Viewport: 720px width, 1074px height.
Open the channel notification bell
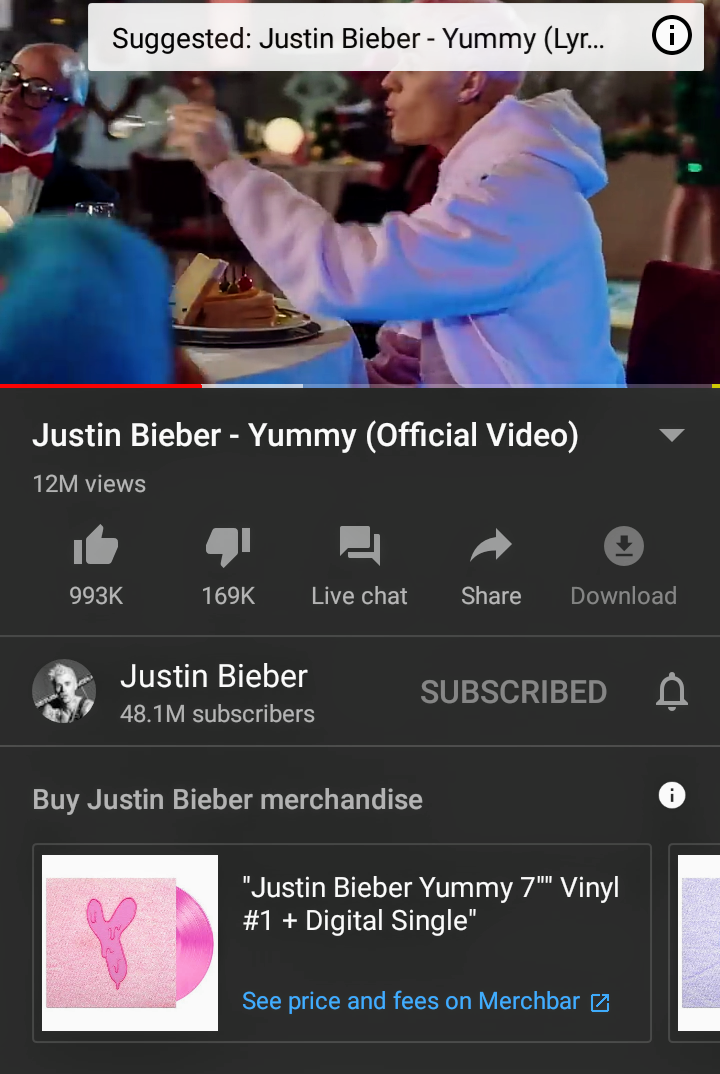coord(672,692)
